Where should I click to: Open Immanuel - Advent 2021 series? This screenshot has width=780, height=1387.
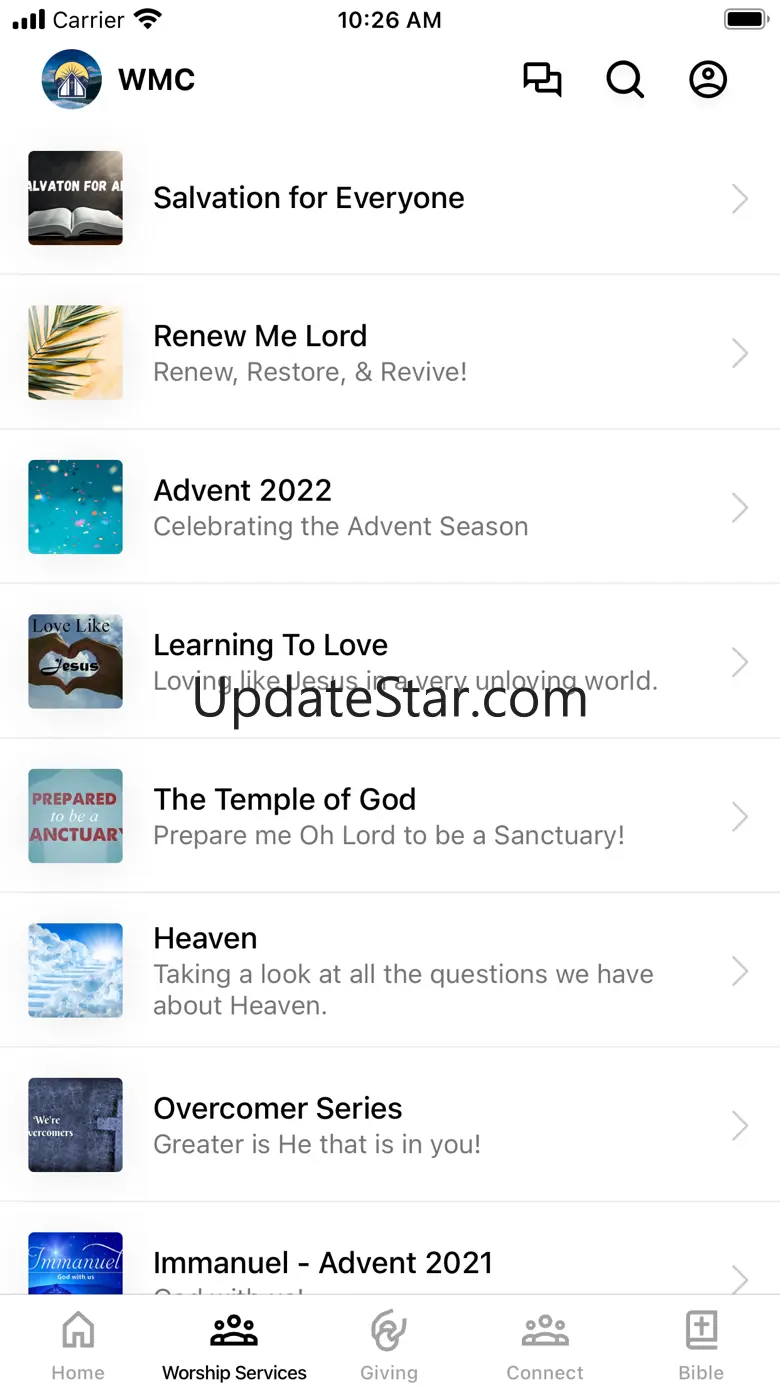389,1264
